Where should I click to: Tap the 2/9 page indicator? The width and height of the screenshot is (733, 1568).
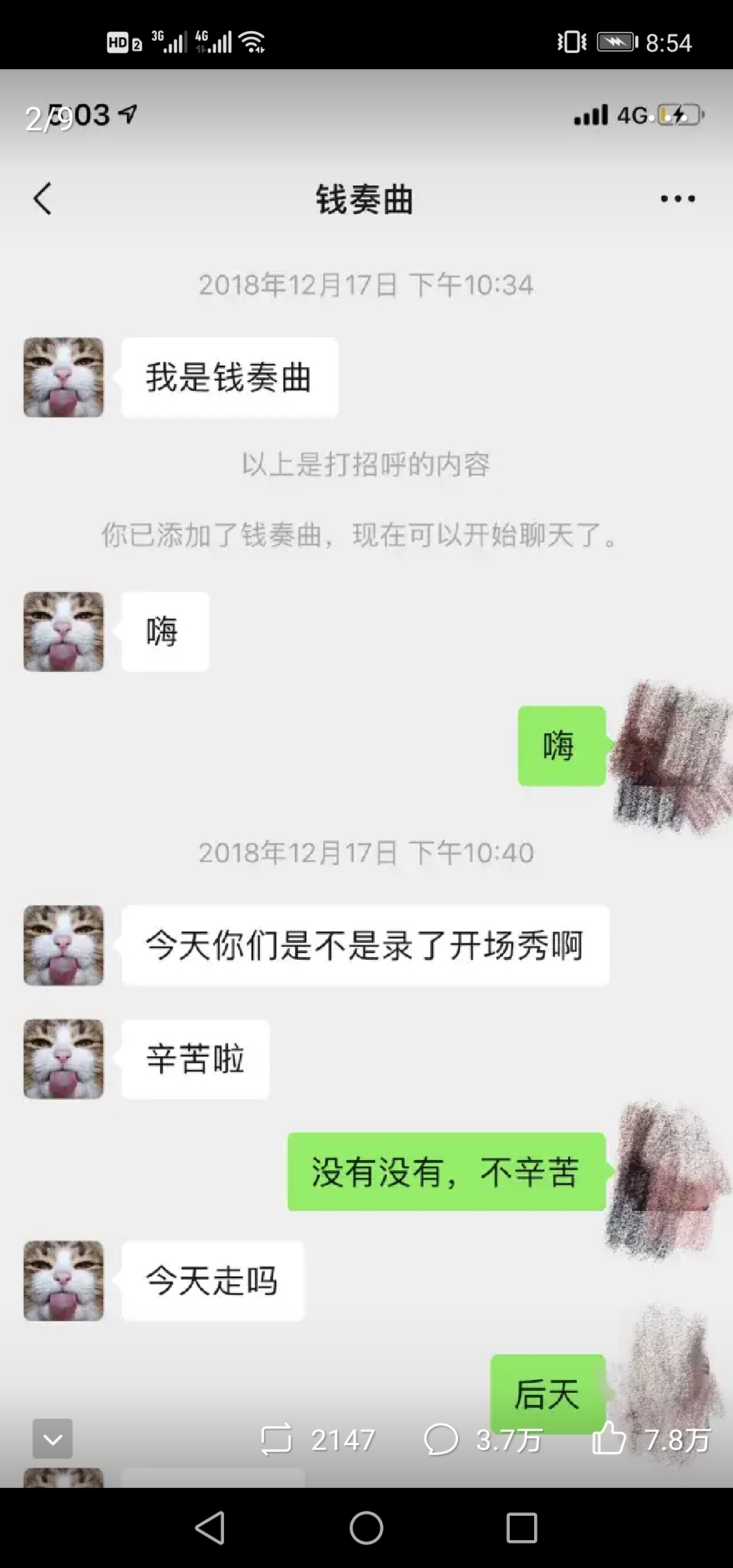coord(51,114)
